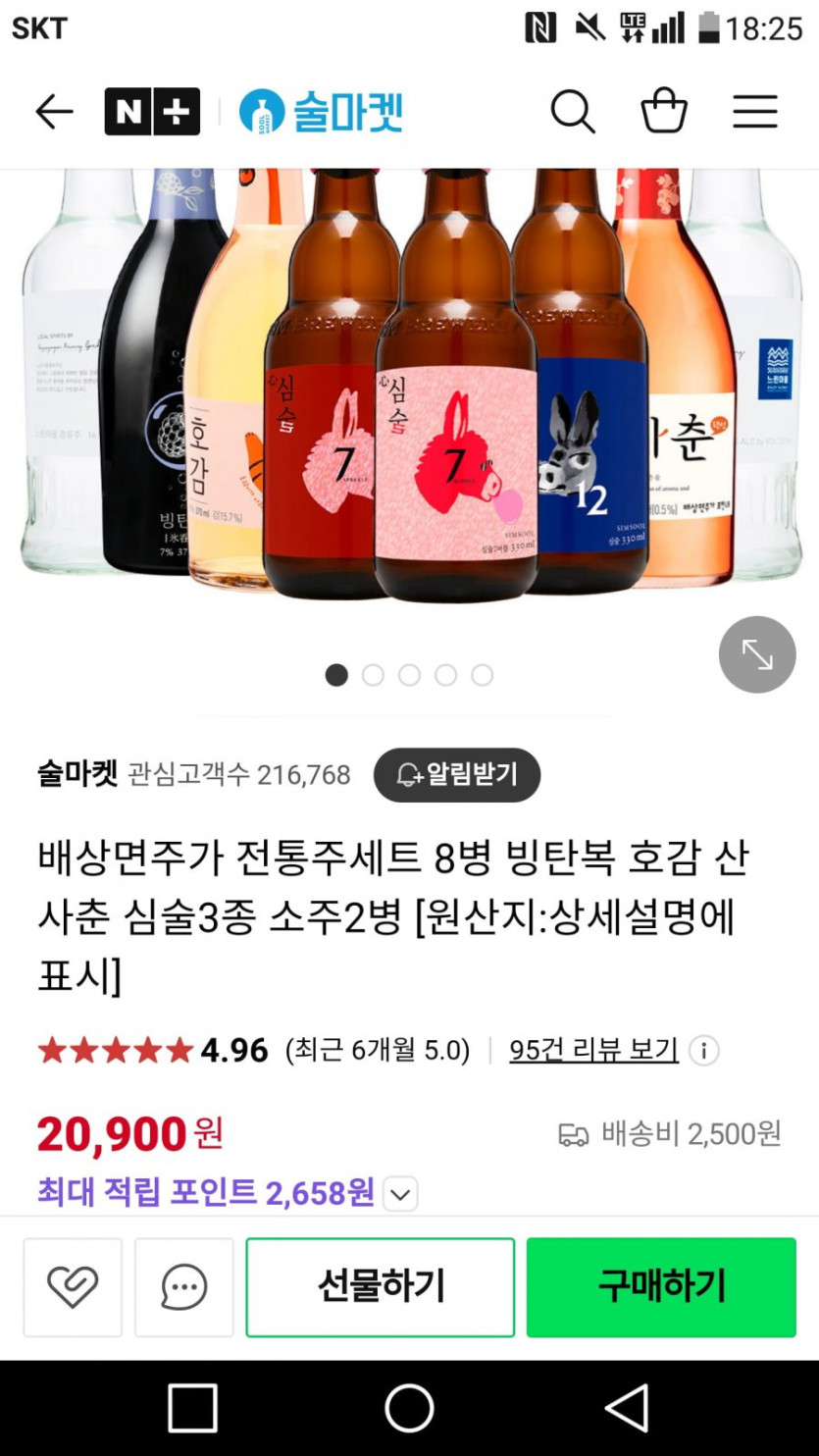Open the chat inquiry icon
The width and height of the screenshot is (819, 1456).
184,1287
